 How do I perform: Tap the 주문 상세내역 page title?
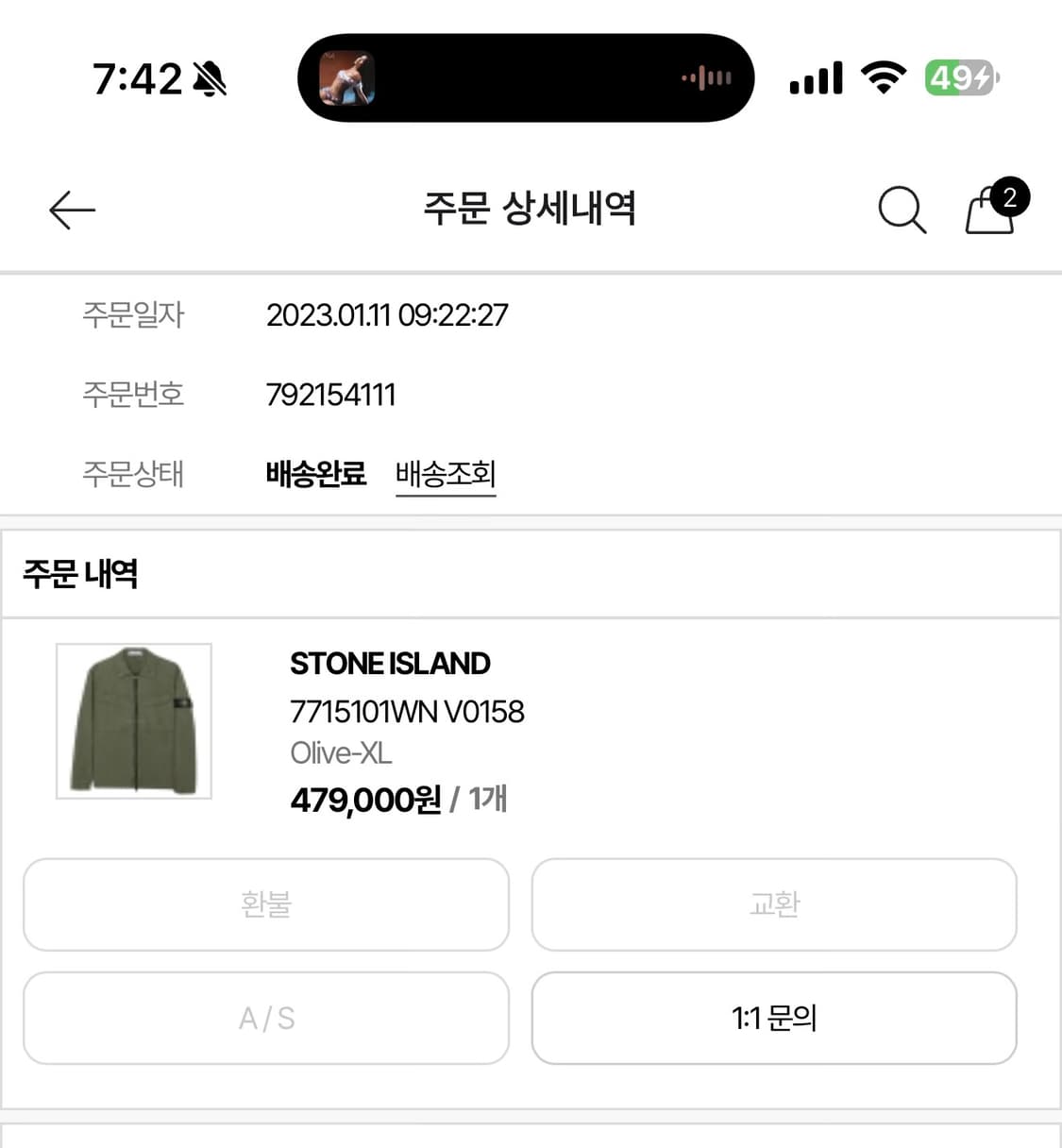click(x=531, y=211)
